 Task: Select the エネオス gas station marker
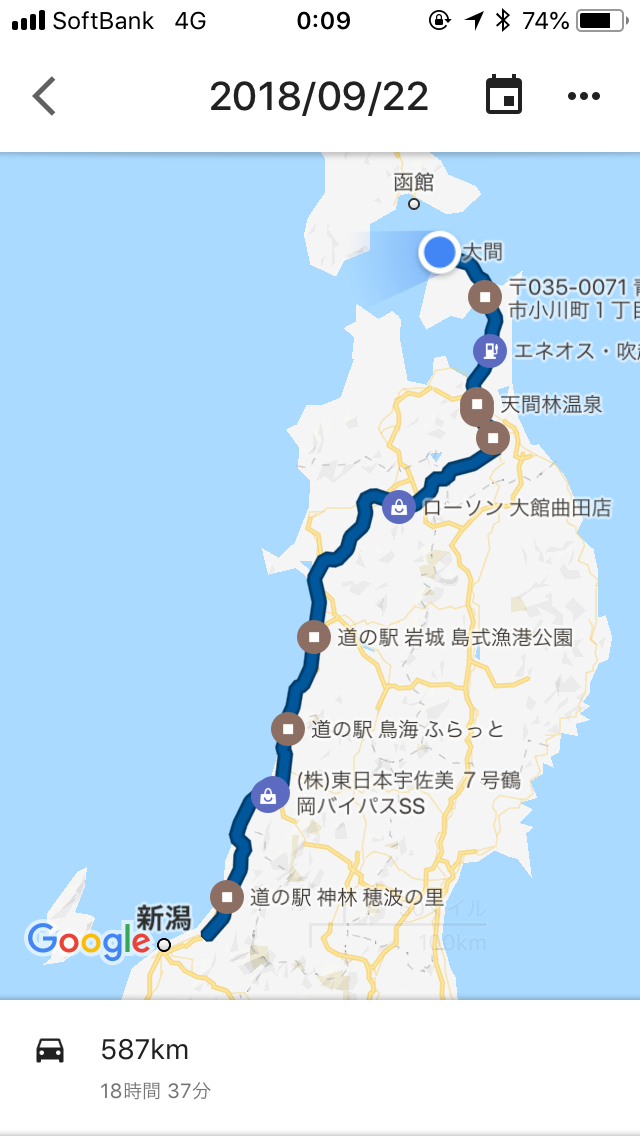[489, 351]
